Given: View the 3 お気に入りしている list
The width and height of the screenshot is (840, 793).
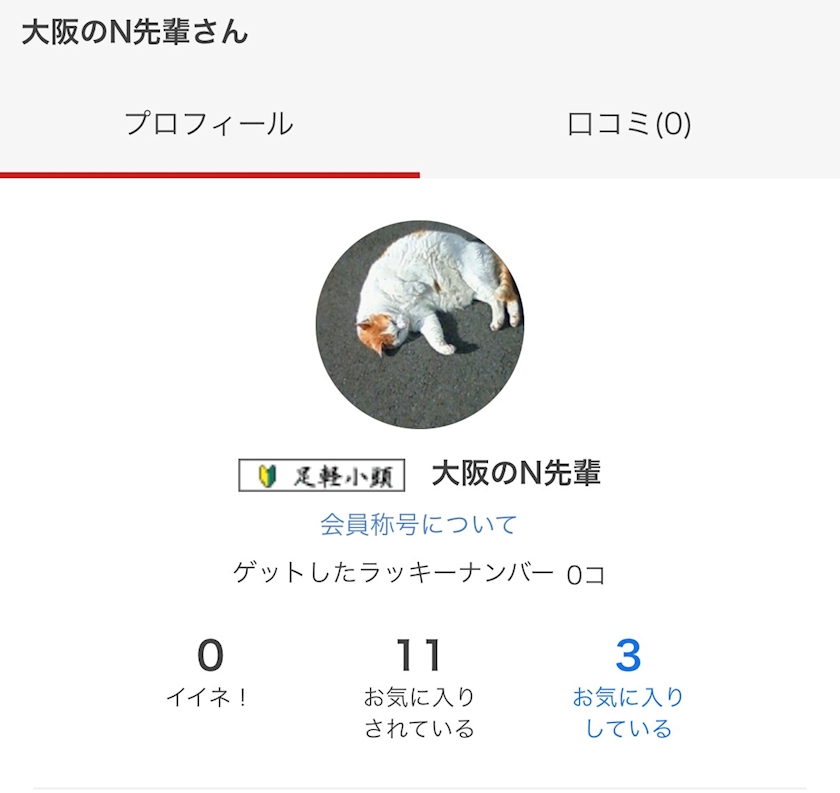Looking at the screenshot, I should [x=628, y=689].
